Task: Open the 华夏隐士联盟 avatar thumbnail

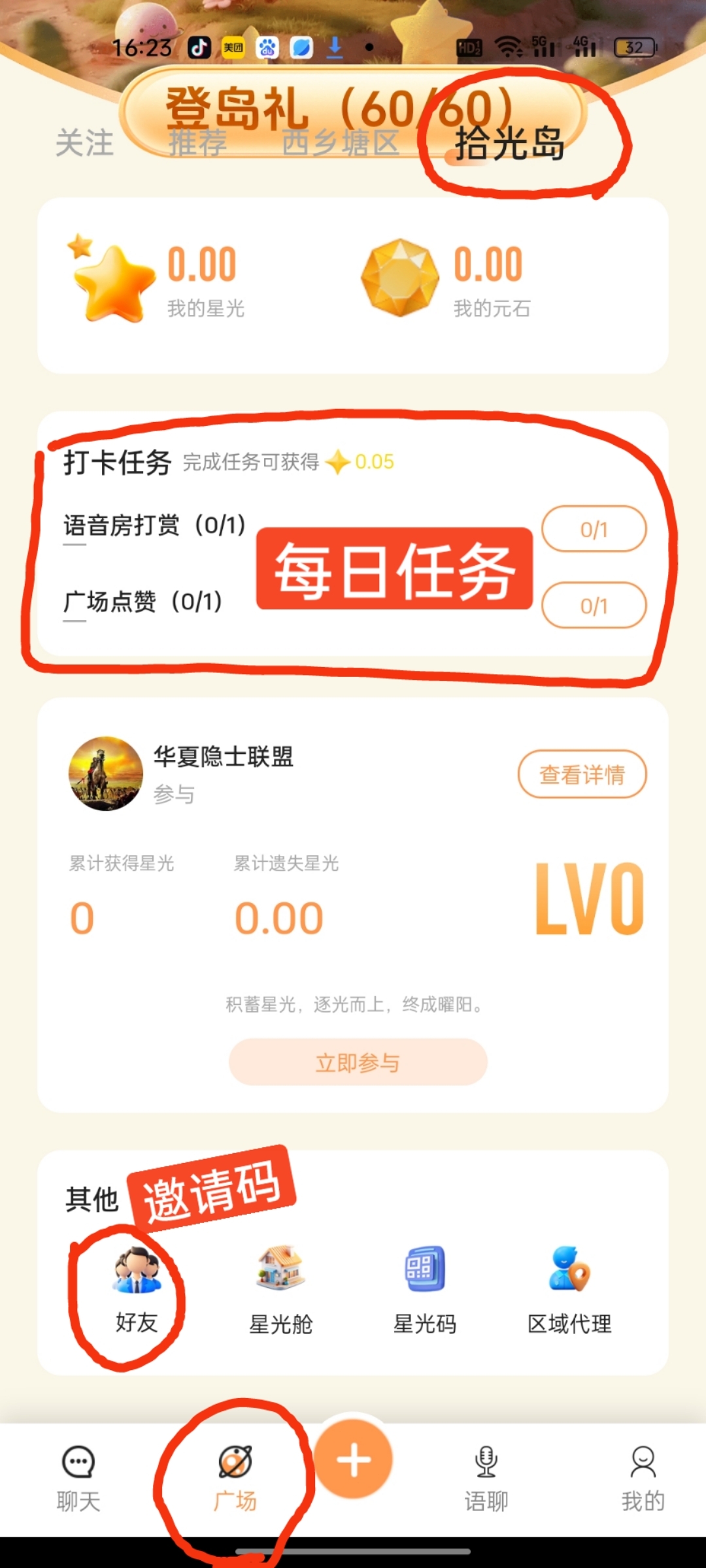Action: click(106, 774)
